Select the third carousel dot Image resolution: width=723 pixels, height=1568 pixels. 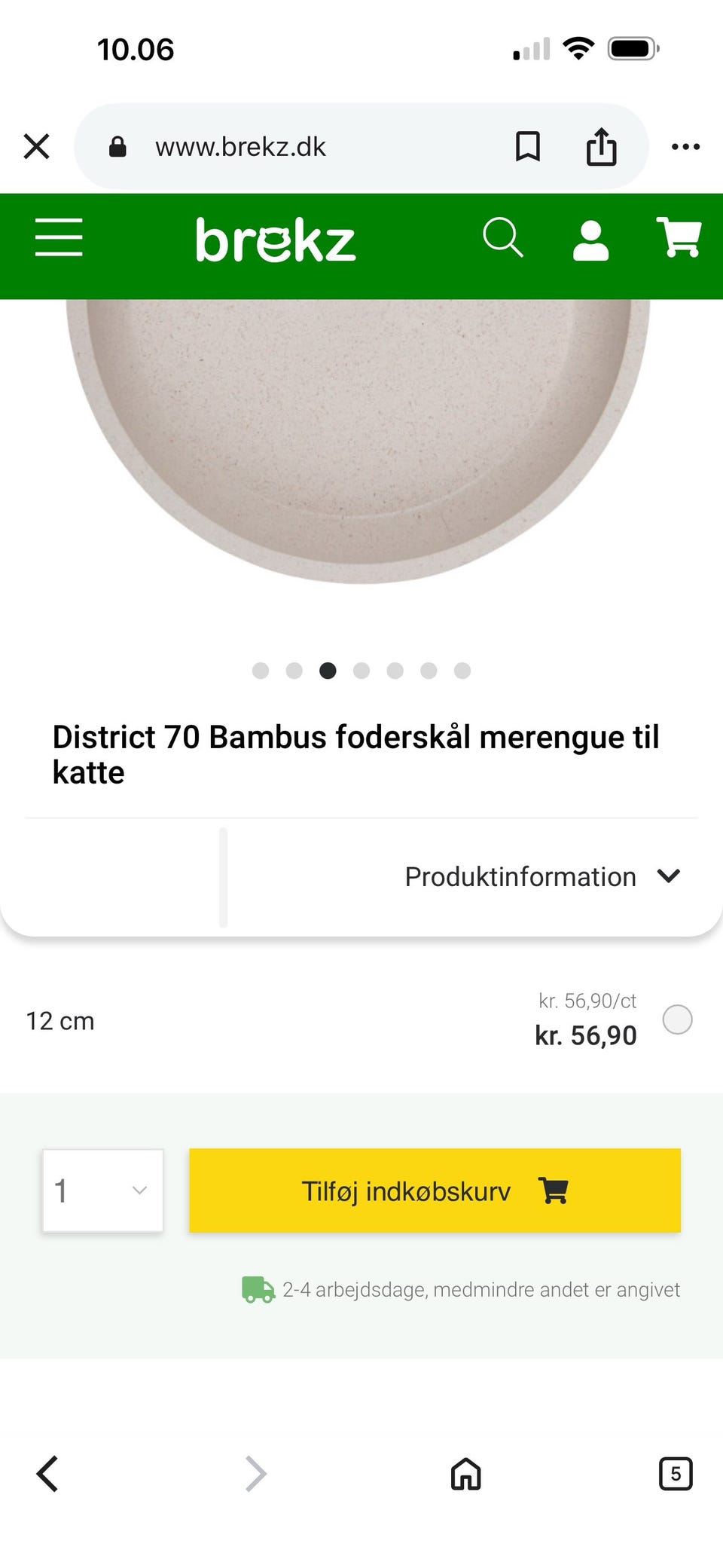point(328,671)
